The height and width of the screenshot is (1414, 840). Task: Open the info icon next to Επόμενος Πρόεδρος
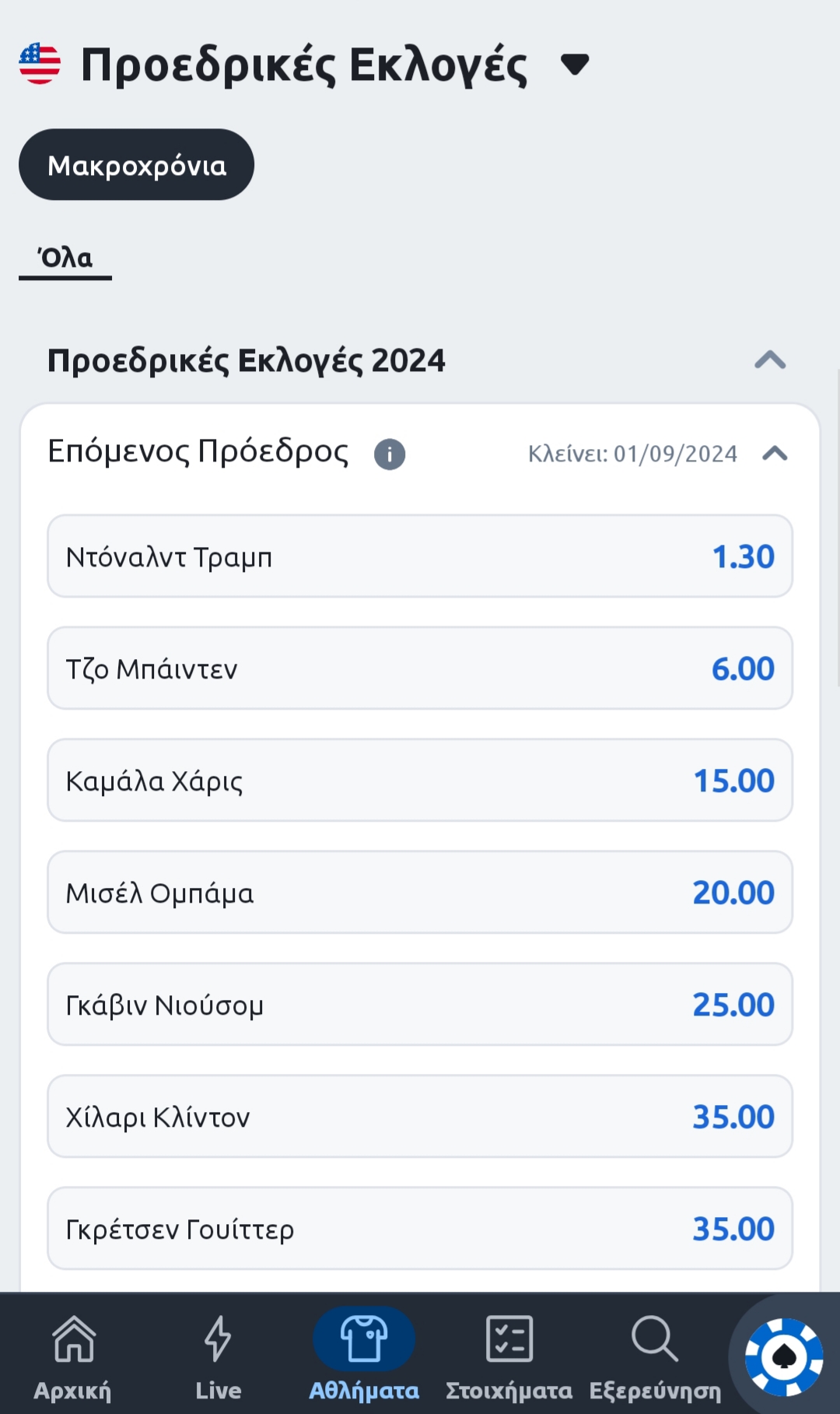point(390,454)
